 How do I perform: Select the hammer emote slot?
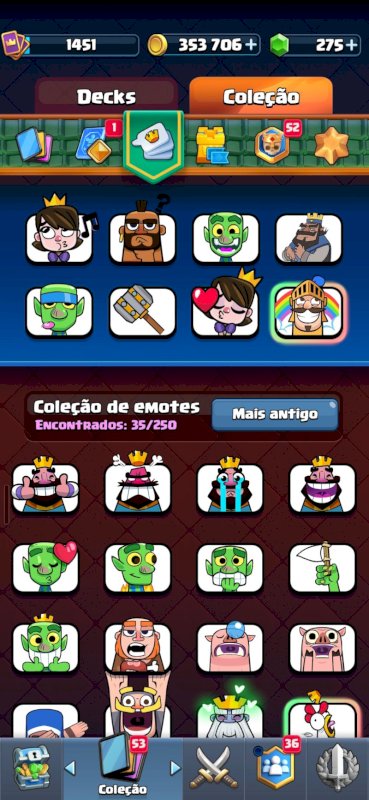[x=142, y=311]
